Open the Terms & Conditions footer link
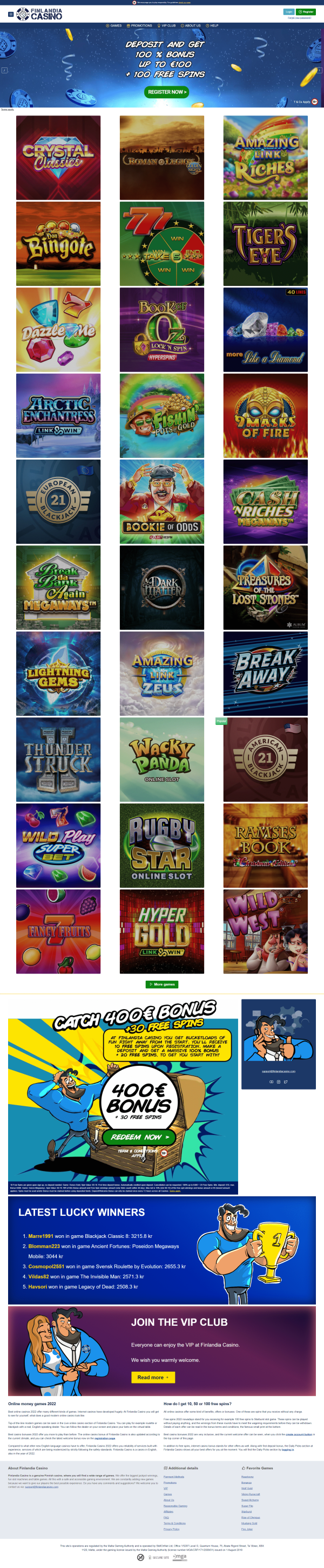Screen dimensions: 324x1568 tap(174, 1523)
